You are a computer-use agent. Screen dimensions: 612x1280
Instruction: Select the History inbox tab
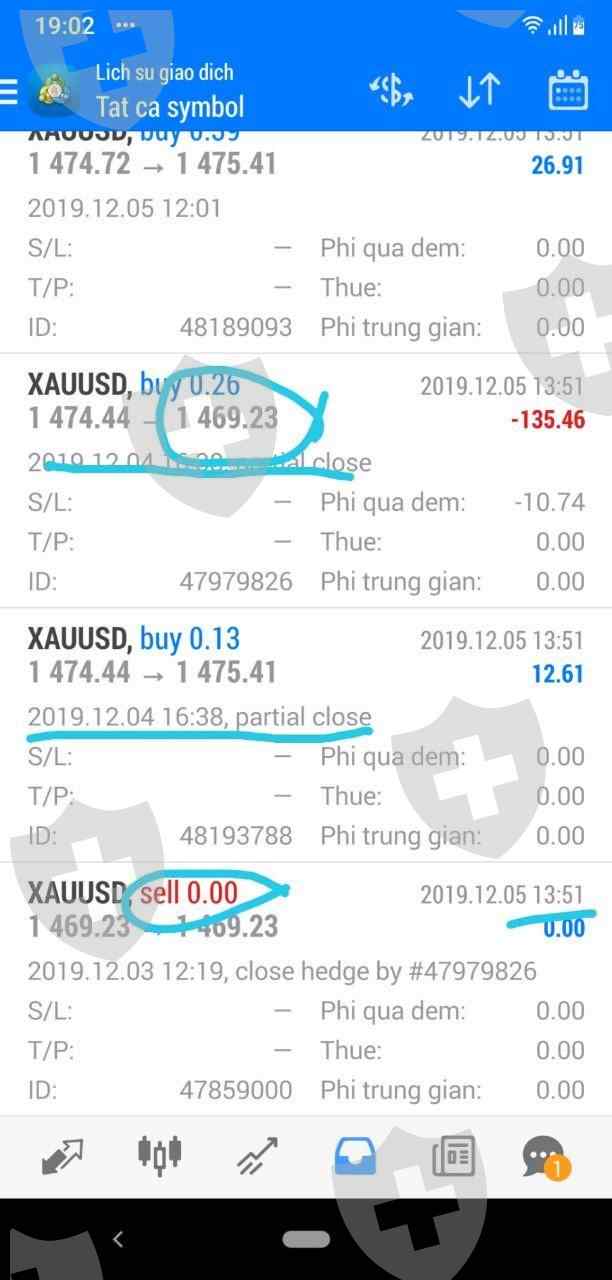point(355,1158)
